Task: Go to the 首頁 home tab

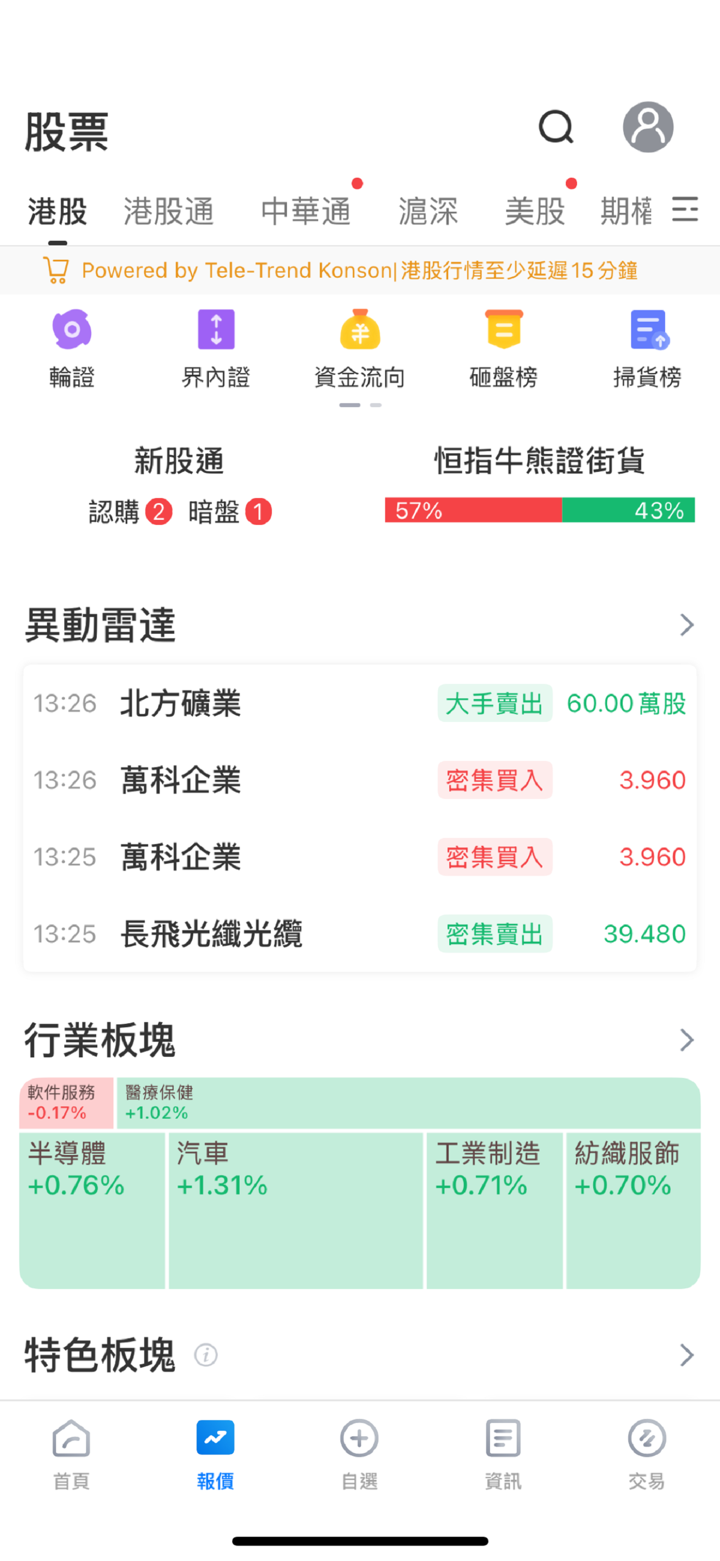Action: tap(72, 1454)
